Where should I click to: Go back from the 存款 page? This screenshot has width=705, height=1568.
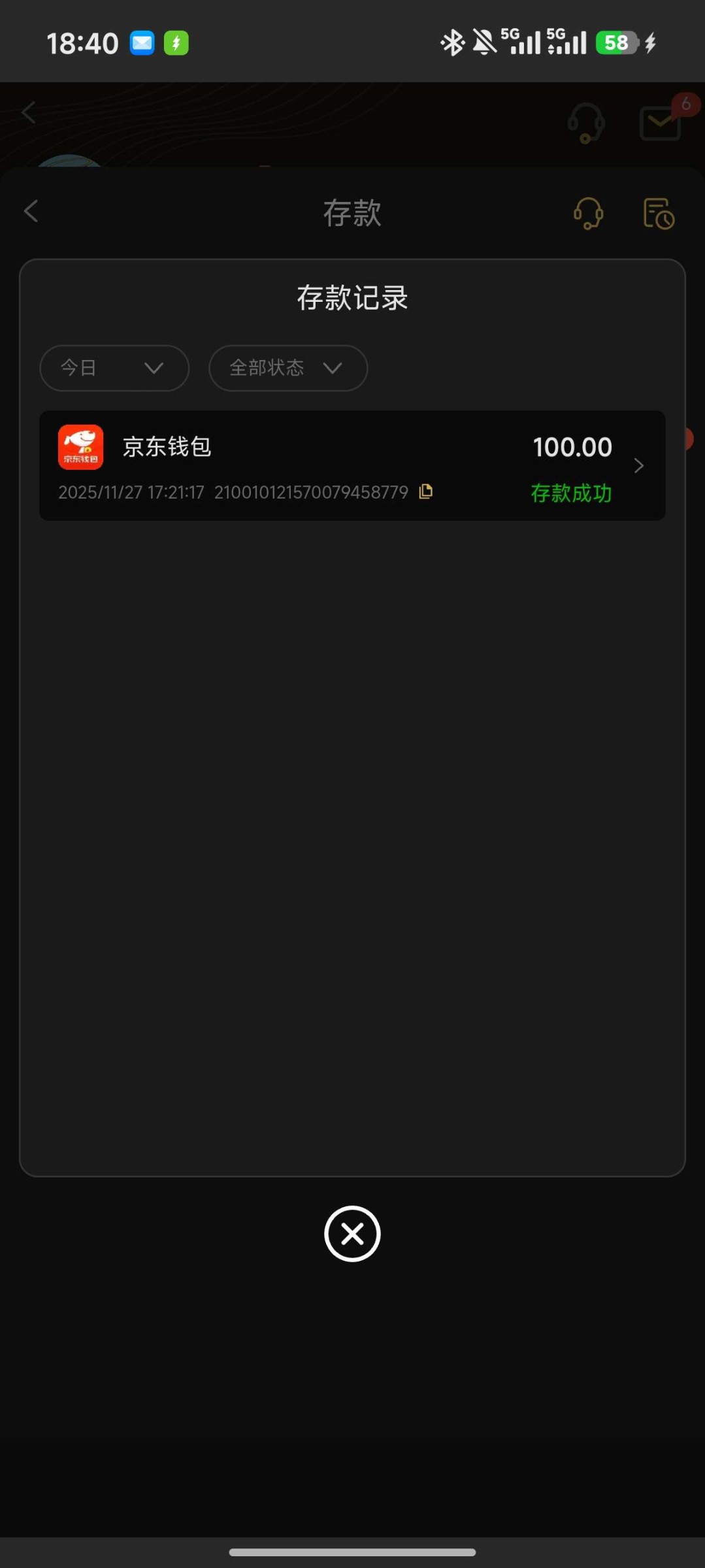(x=31, y=211)
